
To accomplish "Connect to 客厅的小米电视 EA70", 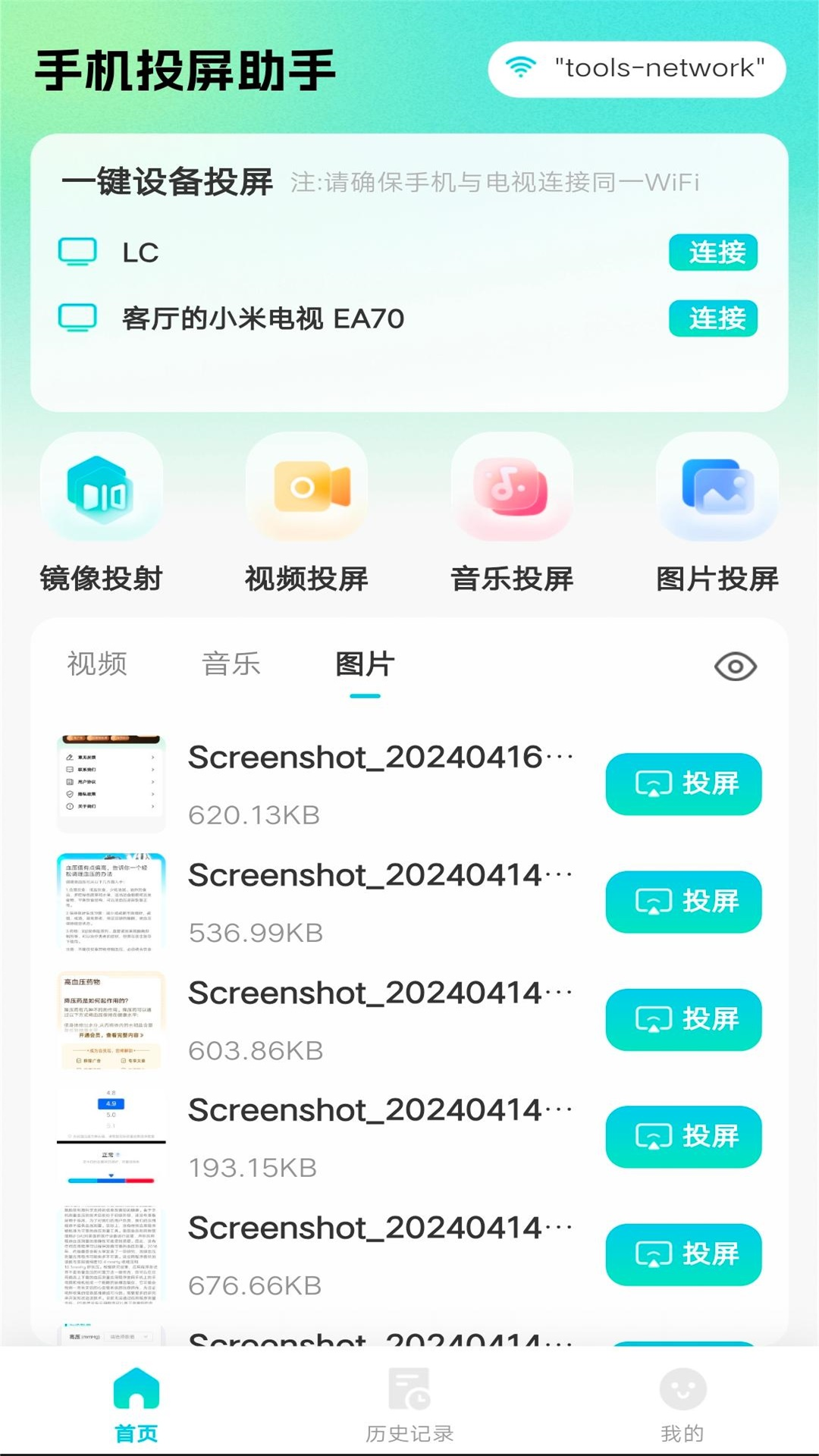I will (x=713, y=318).
